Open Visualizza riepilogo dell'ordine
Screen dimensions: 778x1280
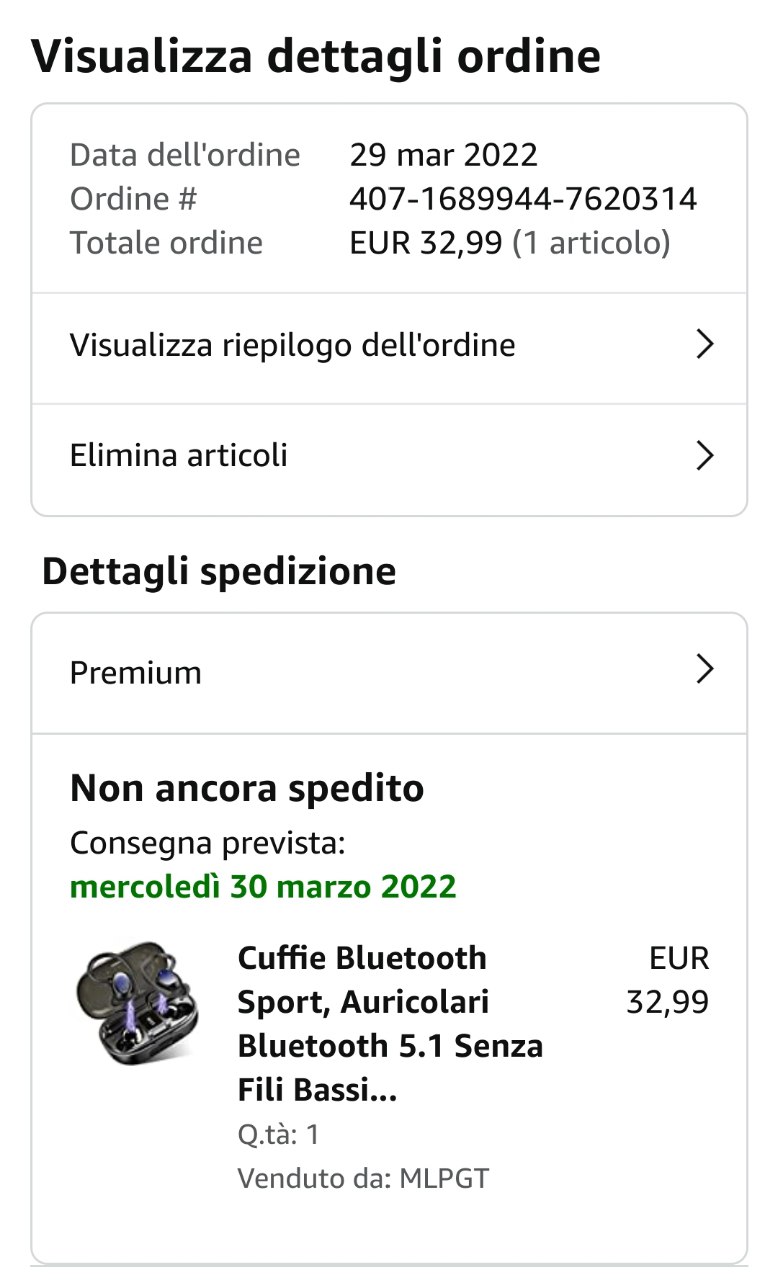[389, 346]
